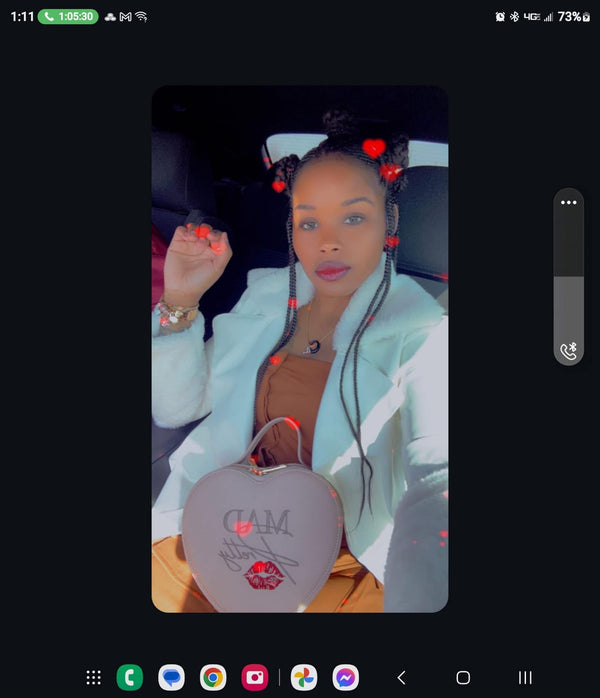Launch Chrome from the taskbar
The width and height of the screenshot is (600, 698).
point(213,677)
